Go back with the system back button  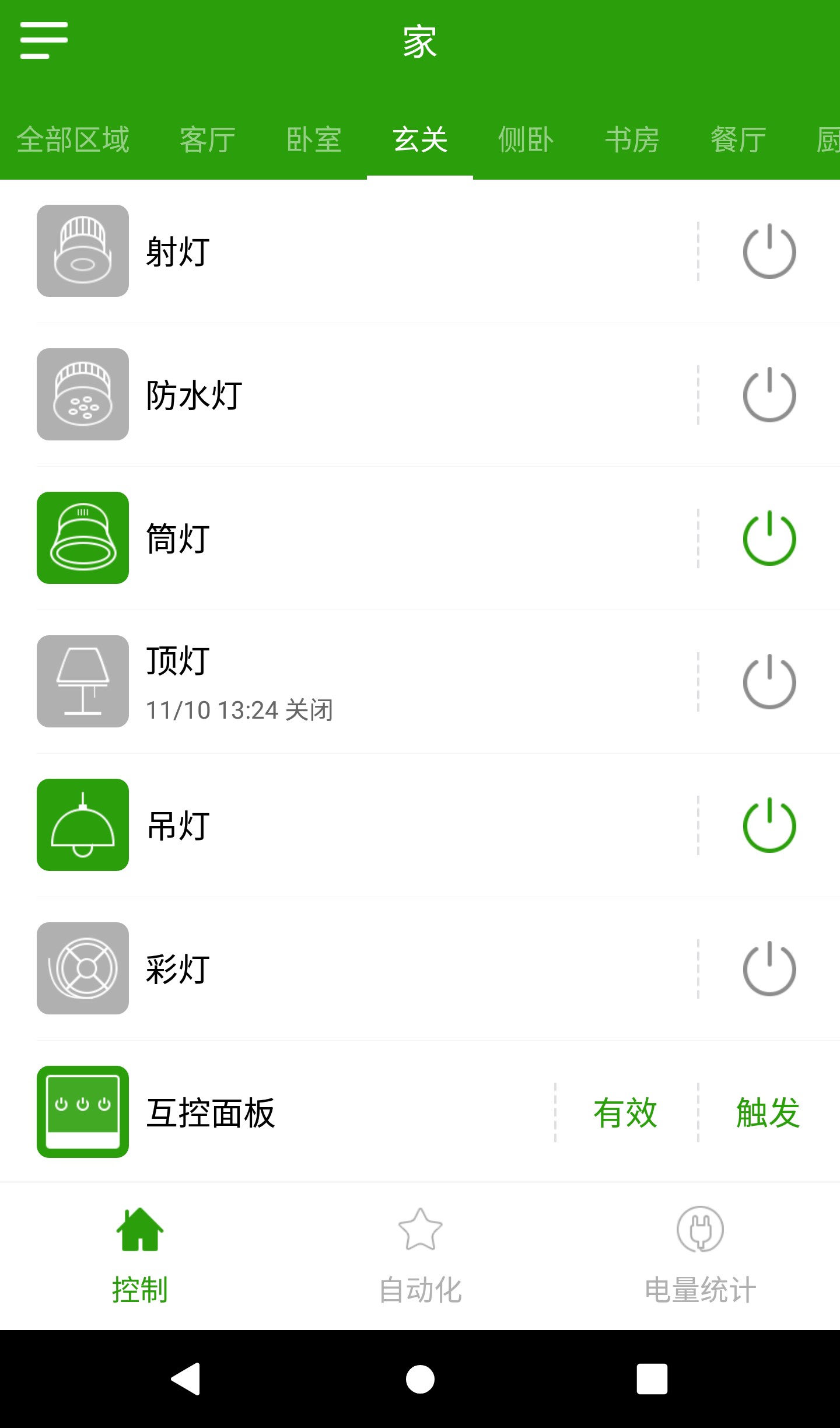click(x=185, y=1379)
